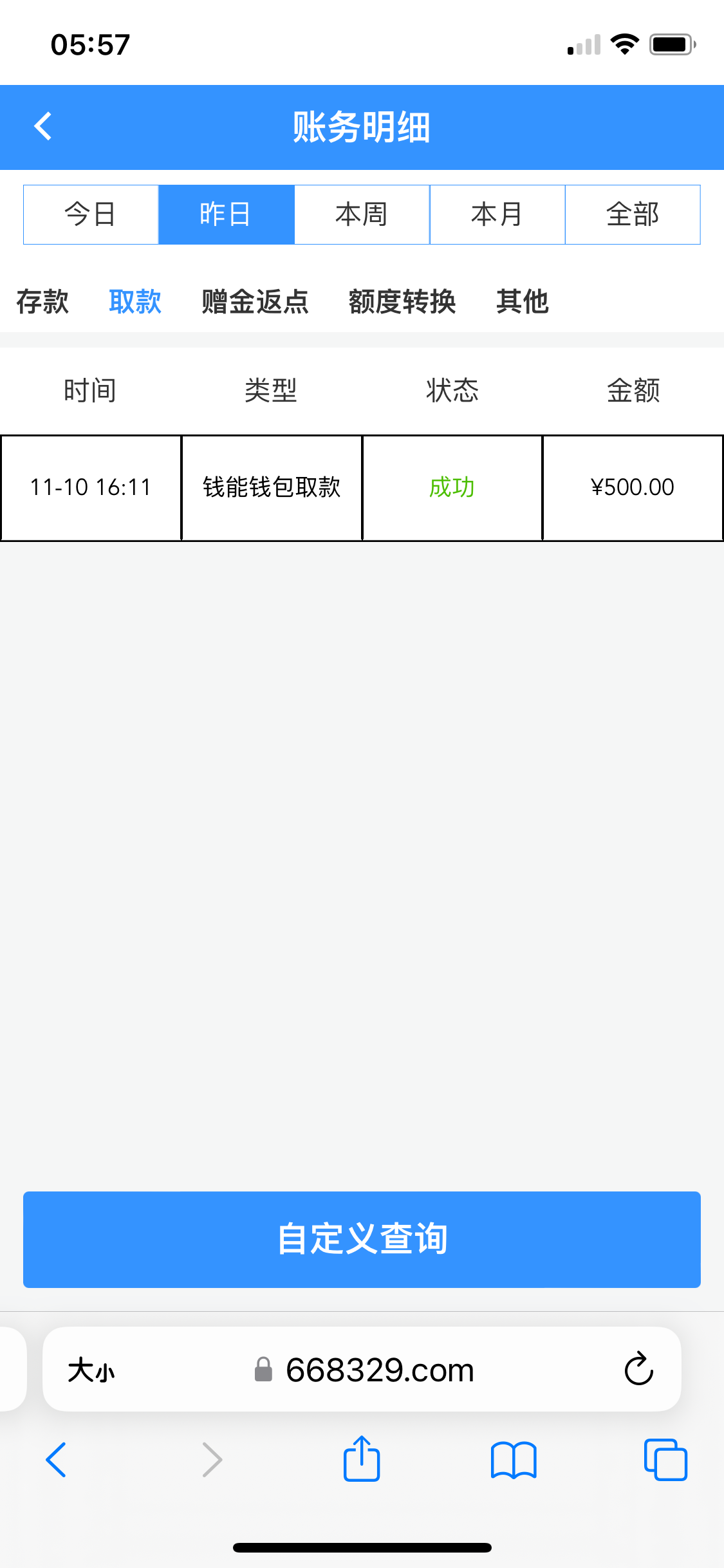Open the 其他 category

coord(522,301)
